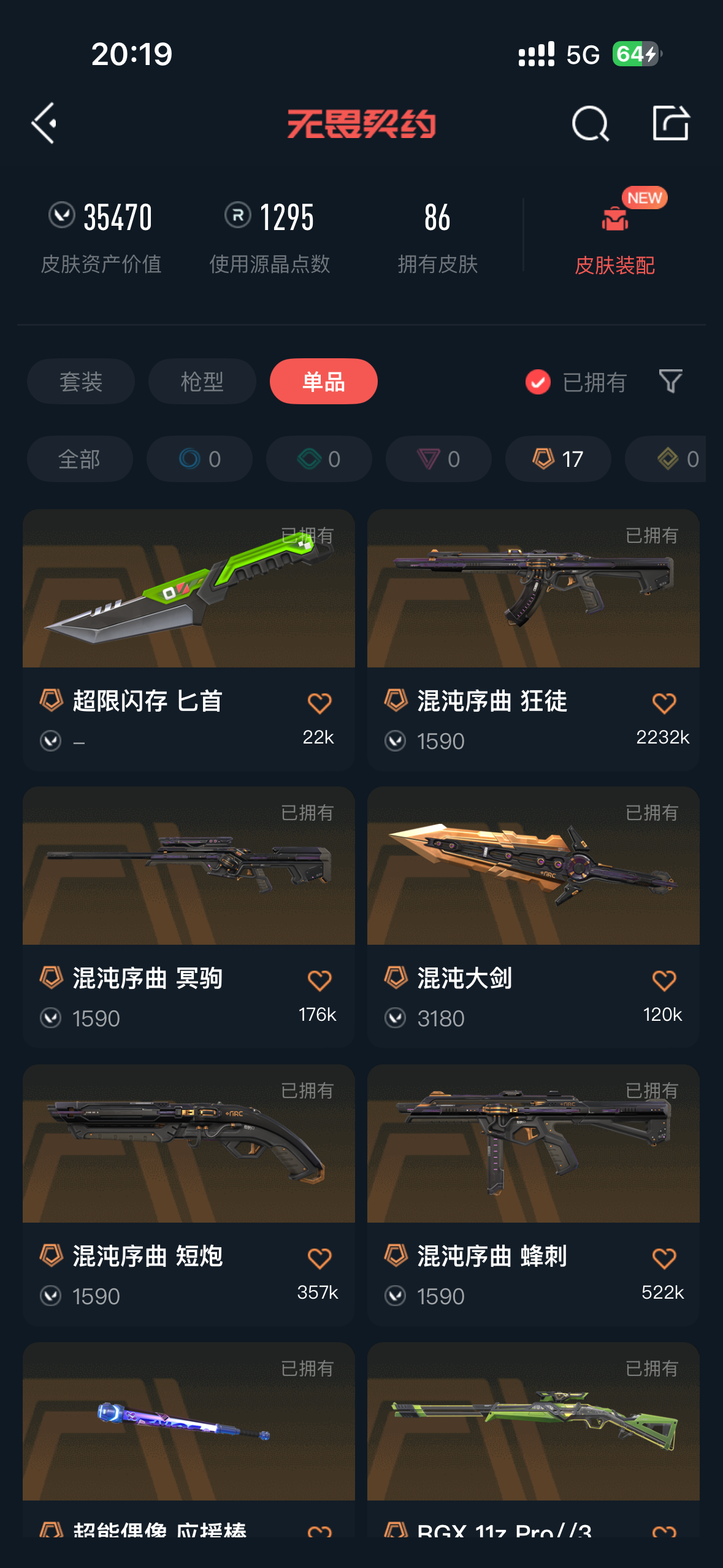Toggle the 已拥有 checkbox
The image size is (723, 1568).
point(538,382)
